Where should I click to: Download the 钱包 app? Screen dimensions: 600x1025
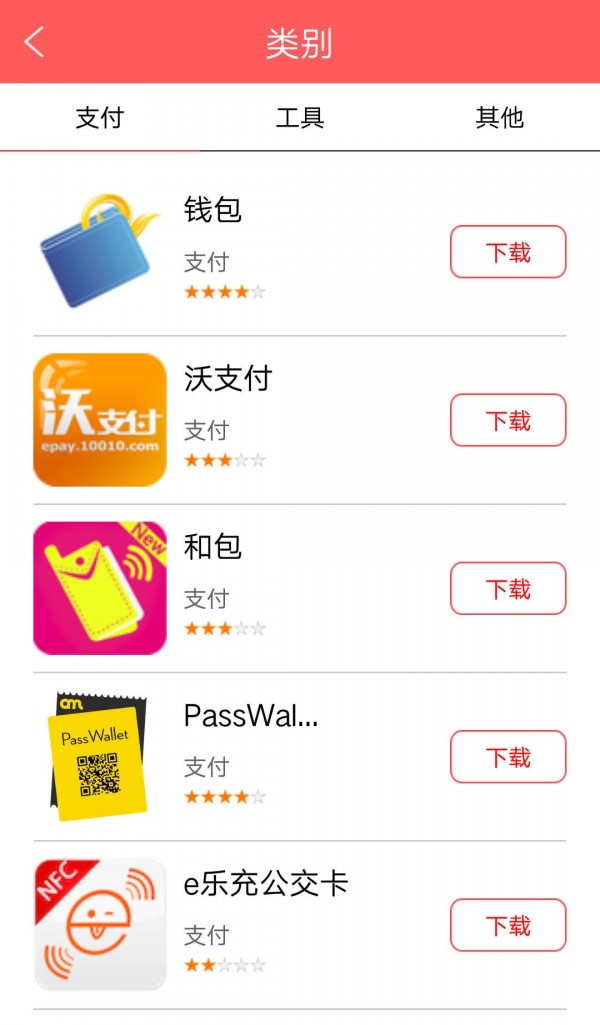508,252
